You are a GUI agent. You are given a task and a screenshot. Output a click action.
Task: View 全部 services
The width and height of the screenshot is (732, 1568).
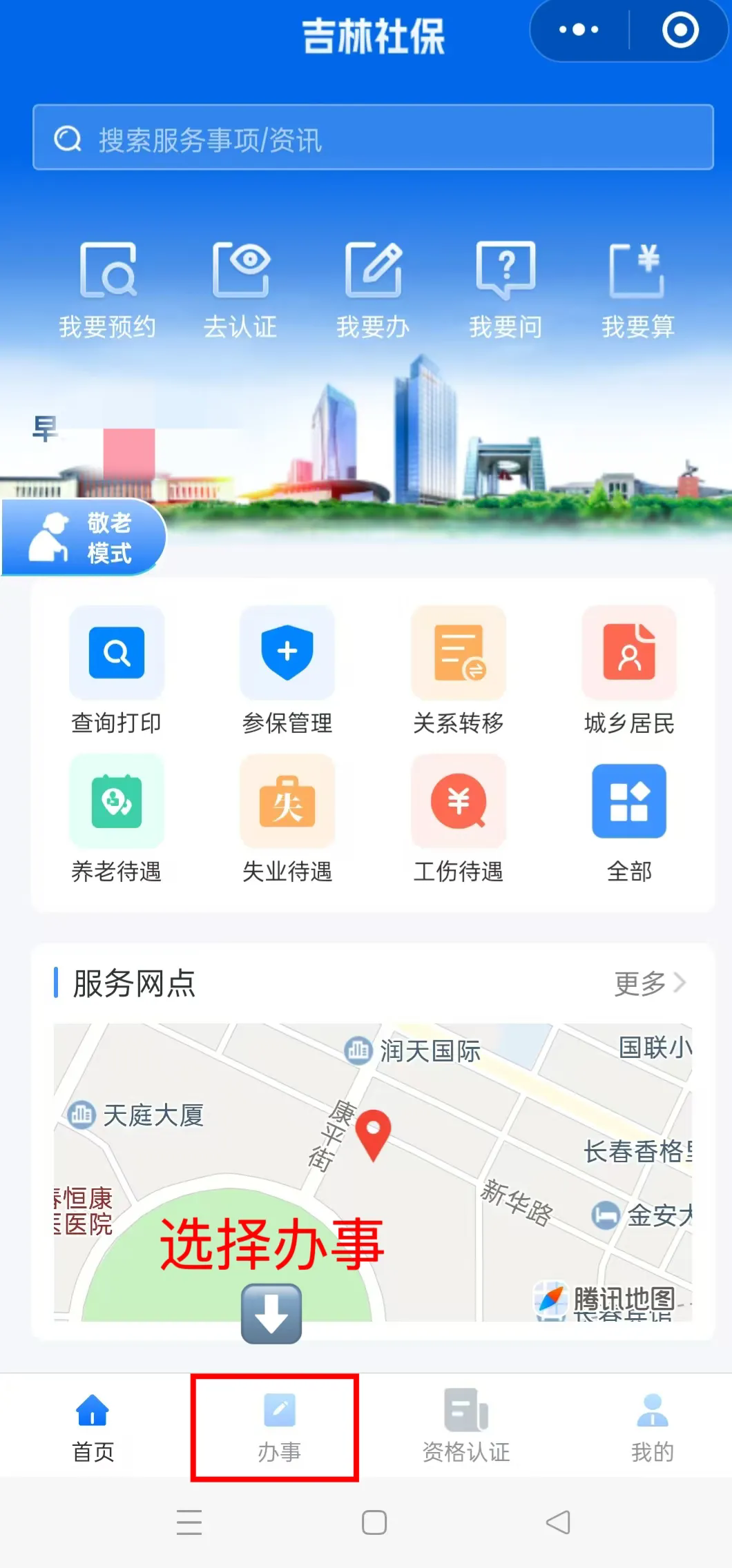[629, 818]
